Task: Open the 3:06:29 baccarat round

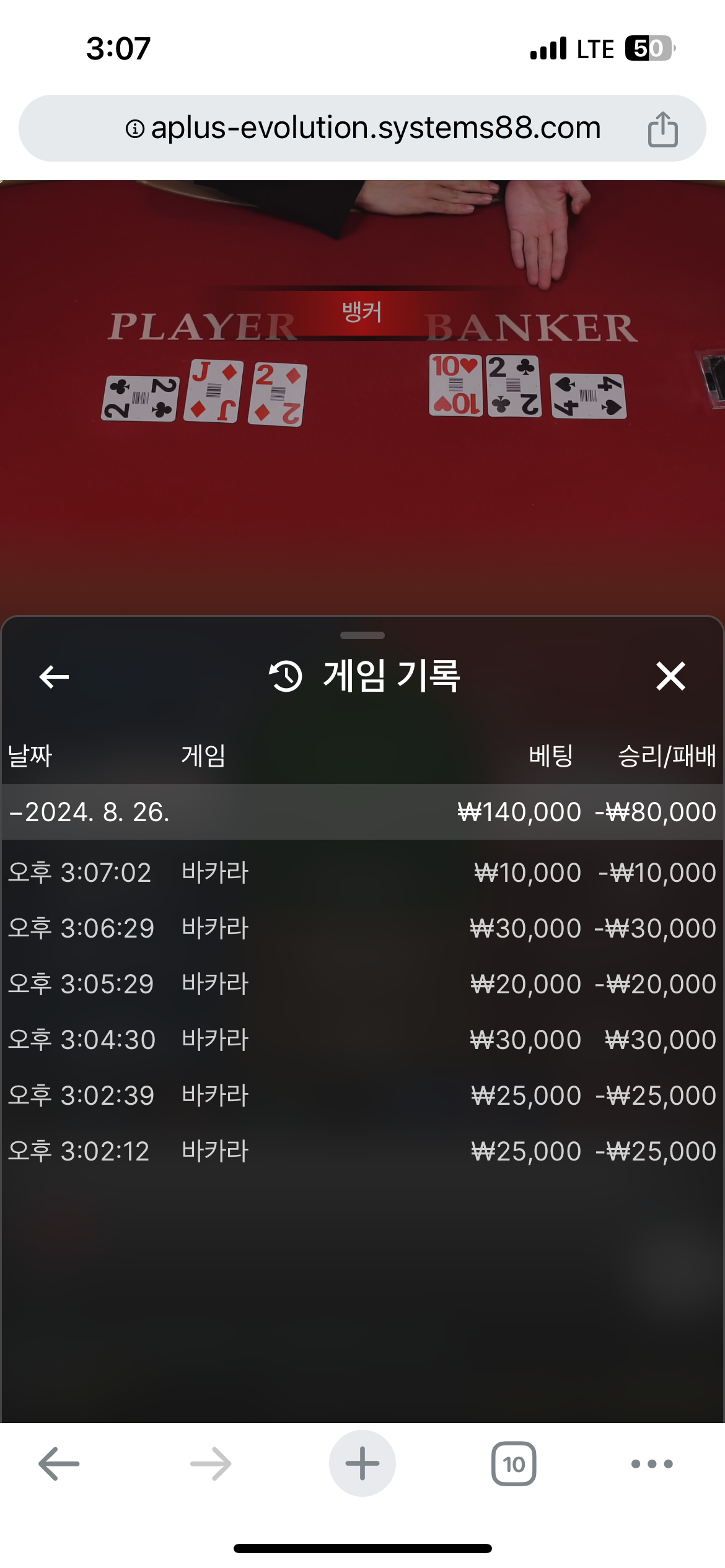Action: (x=362, y=928)
